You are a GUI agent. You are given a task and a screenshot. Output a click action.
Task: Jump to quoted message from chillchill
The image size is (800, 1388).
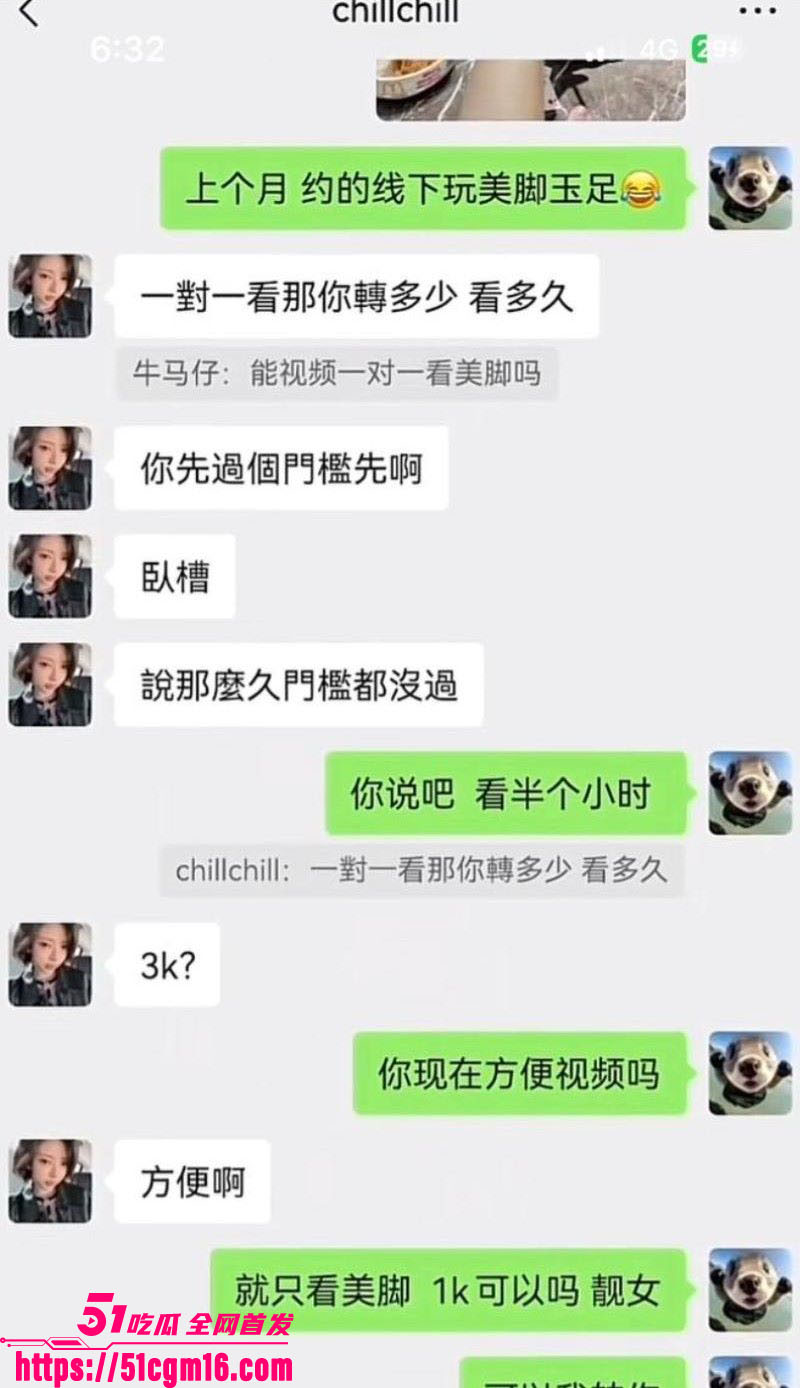point(421,870)
